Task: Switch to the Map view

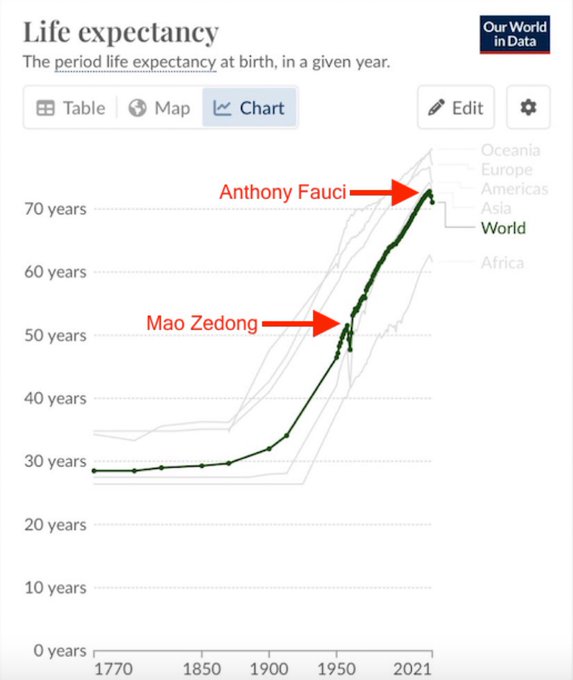Action: click(x=159, y=108)
